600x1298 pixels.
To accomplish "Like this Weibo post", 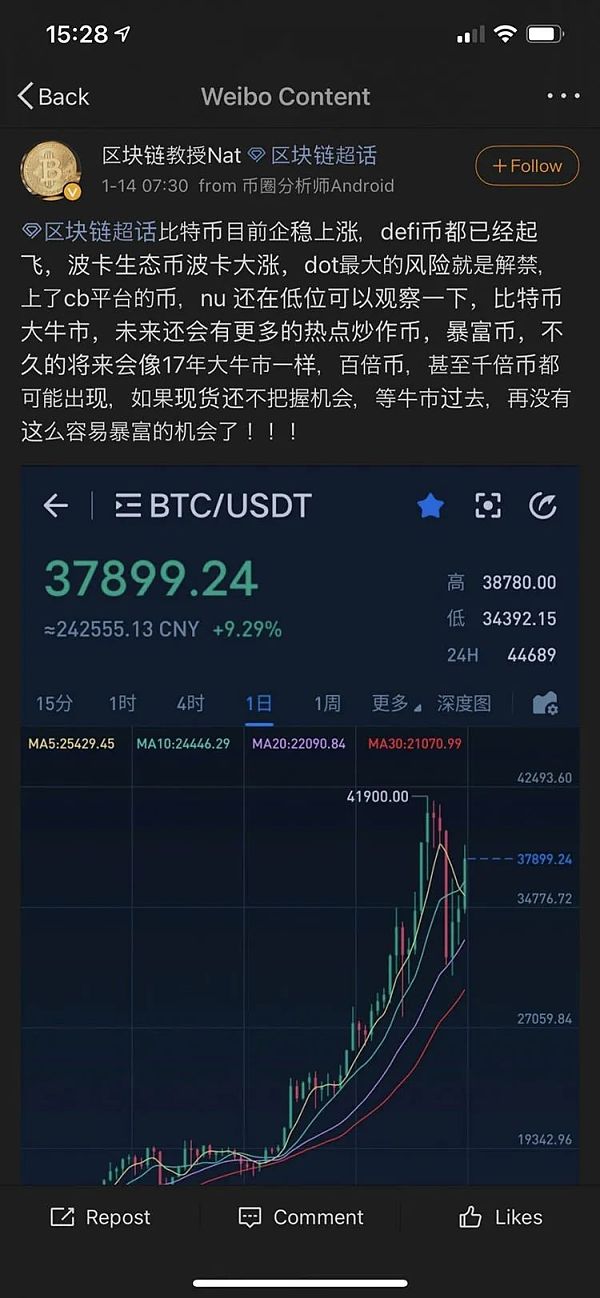I will pos(500,1217).
